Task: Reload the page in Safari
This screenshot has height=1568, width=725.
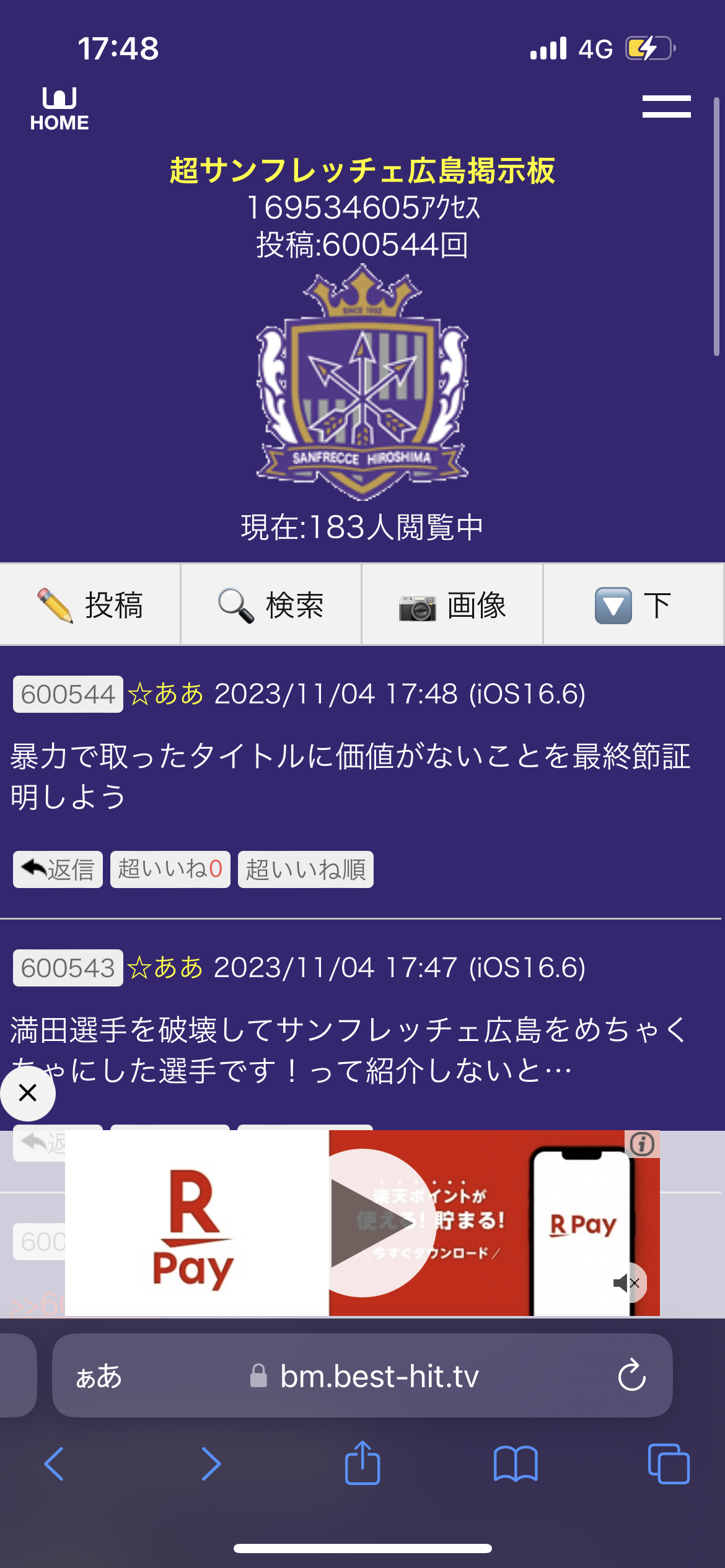Action: (x=631, y=1375)
